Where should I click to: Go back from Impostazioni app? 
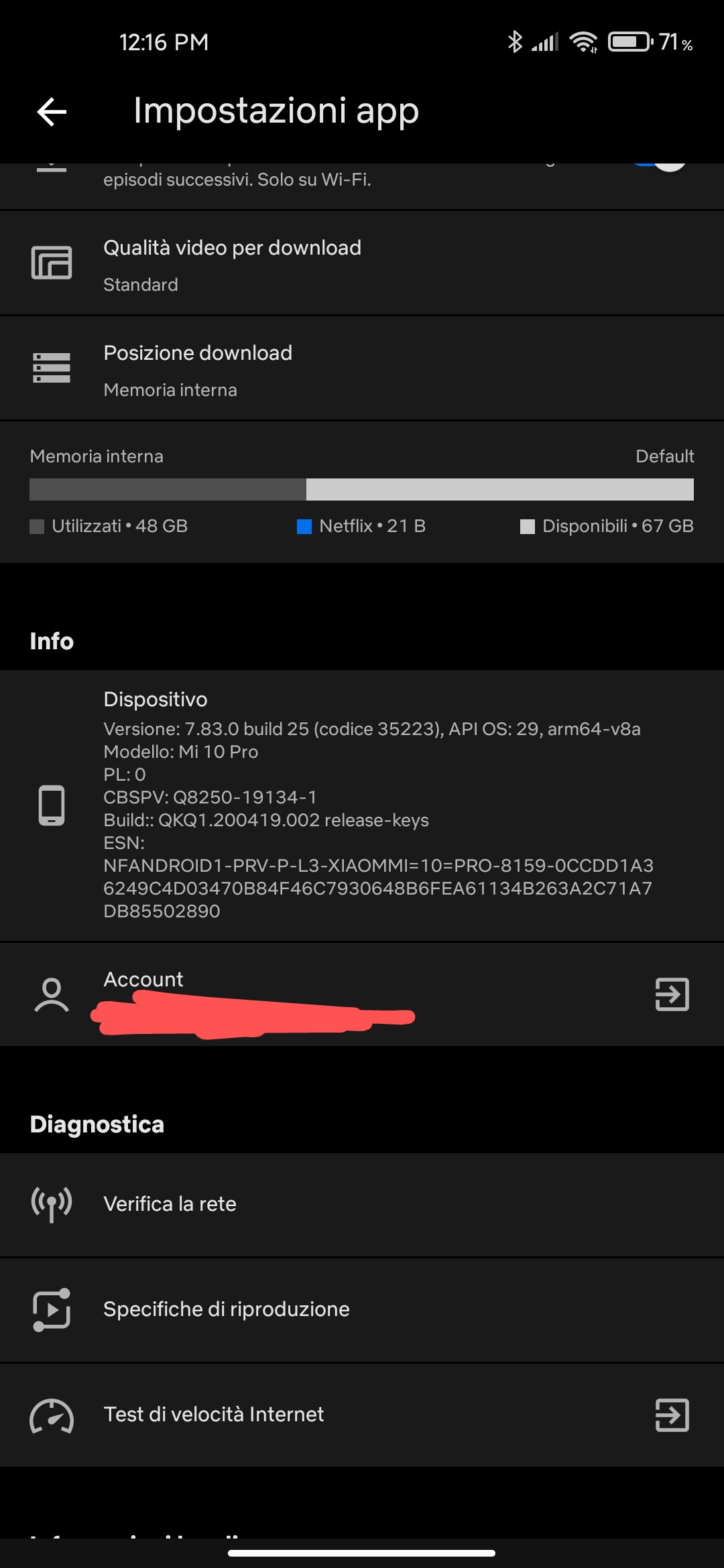(x=52, y=111)
